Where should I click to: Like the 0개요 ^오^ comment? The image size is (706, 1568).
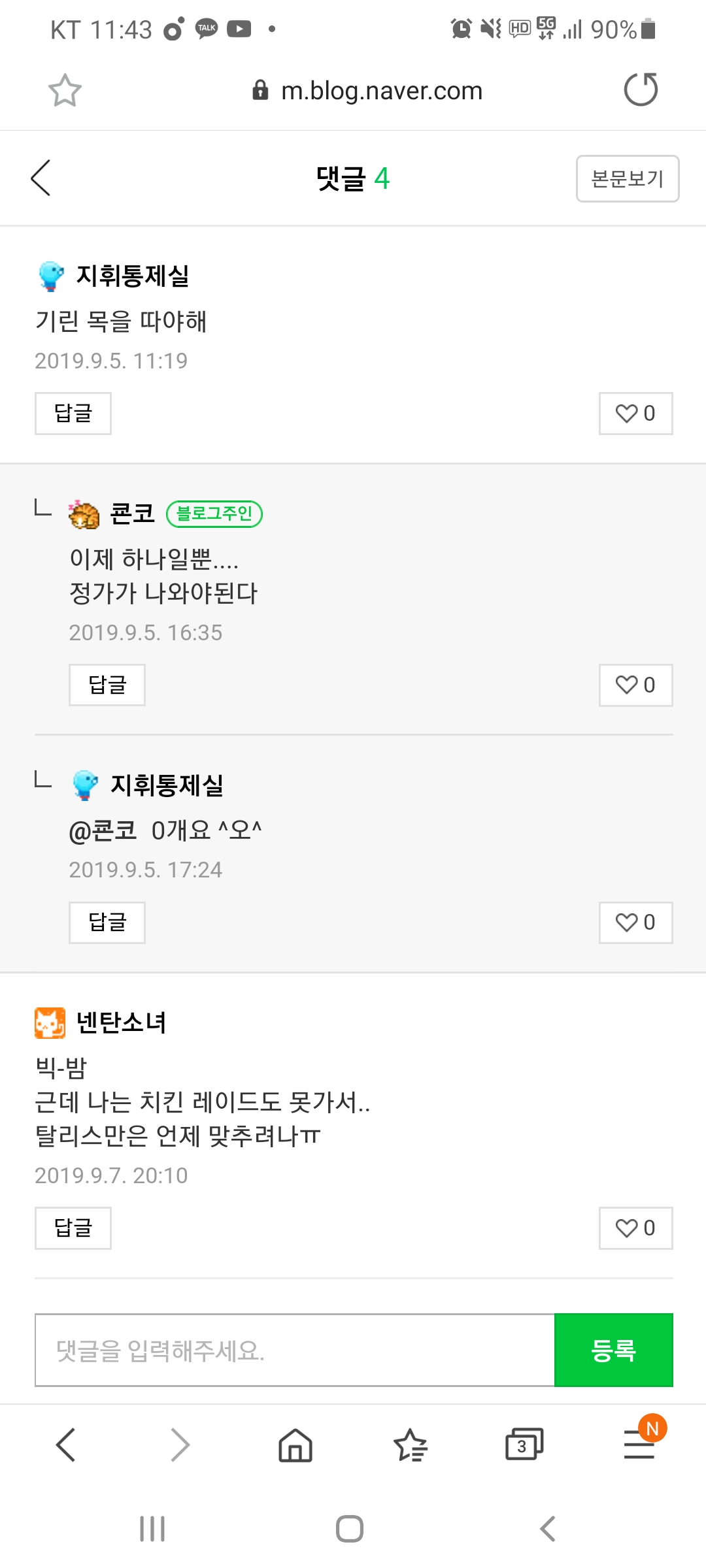(x=635, y=923)
